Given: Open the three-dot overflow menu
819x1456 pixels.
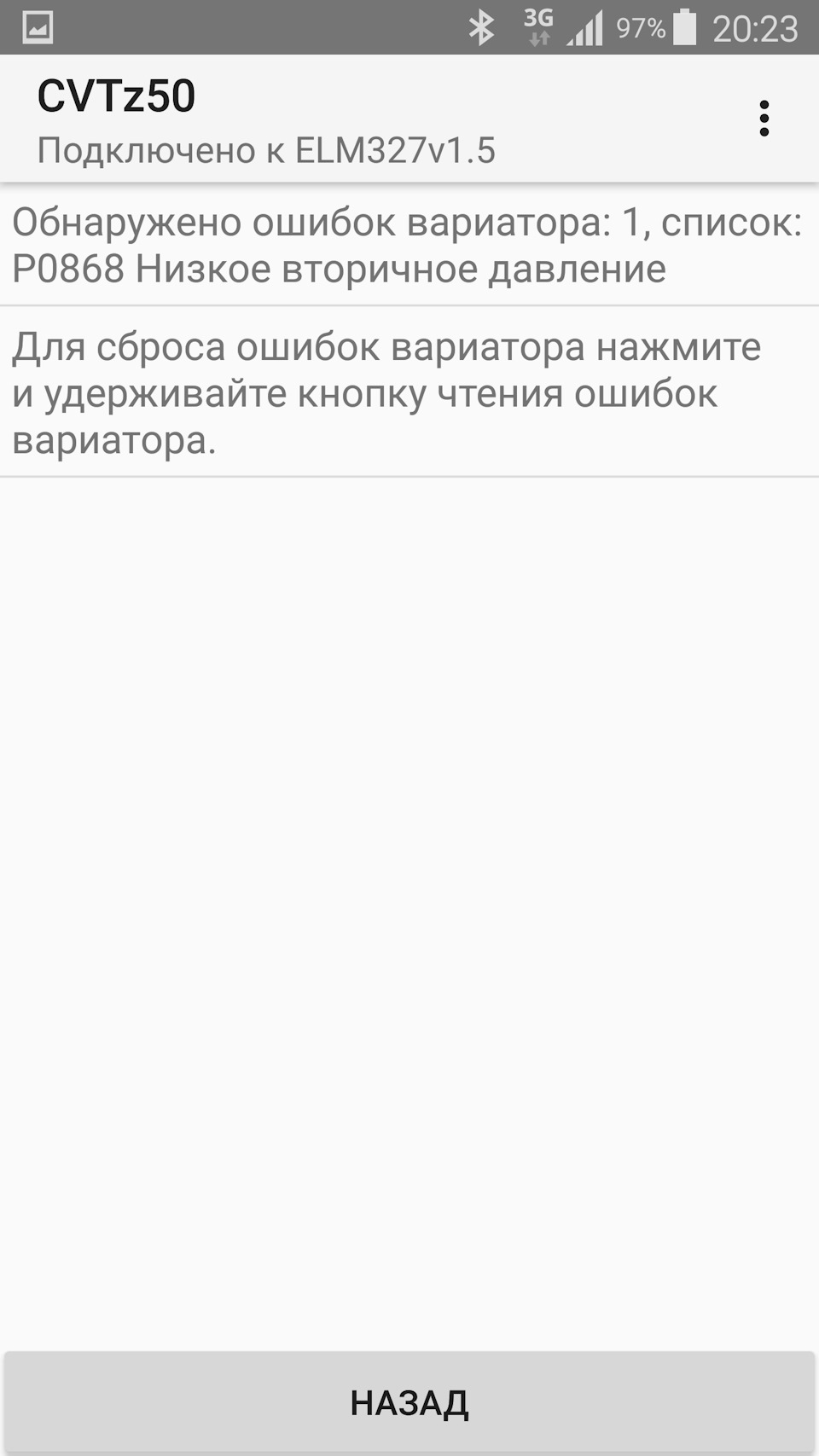Looking at the screenshot, I should point(764,119).
